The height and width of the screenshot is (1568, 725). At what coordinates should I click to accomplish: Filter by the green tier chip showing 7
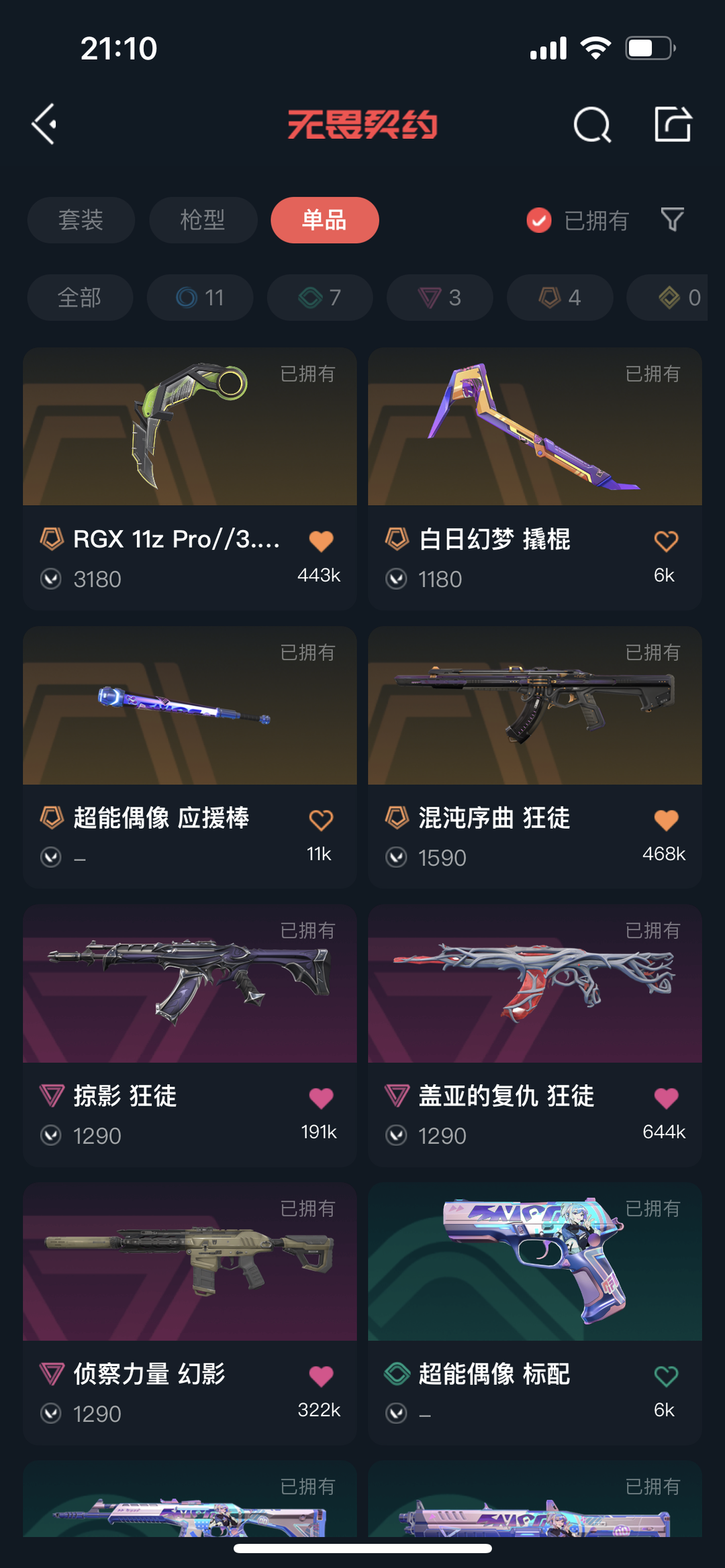[320, 297]
